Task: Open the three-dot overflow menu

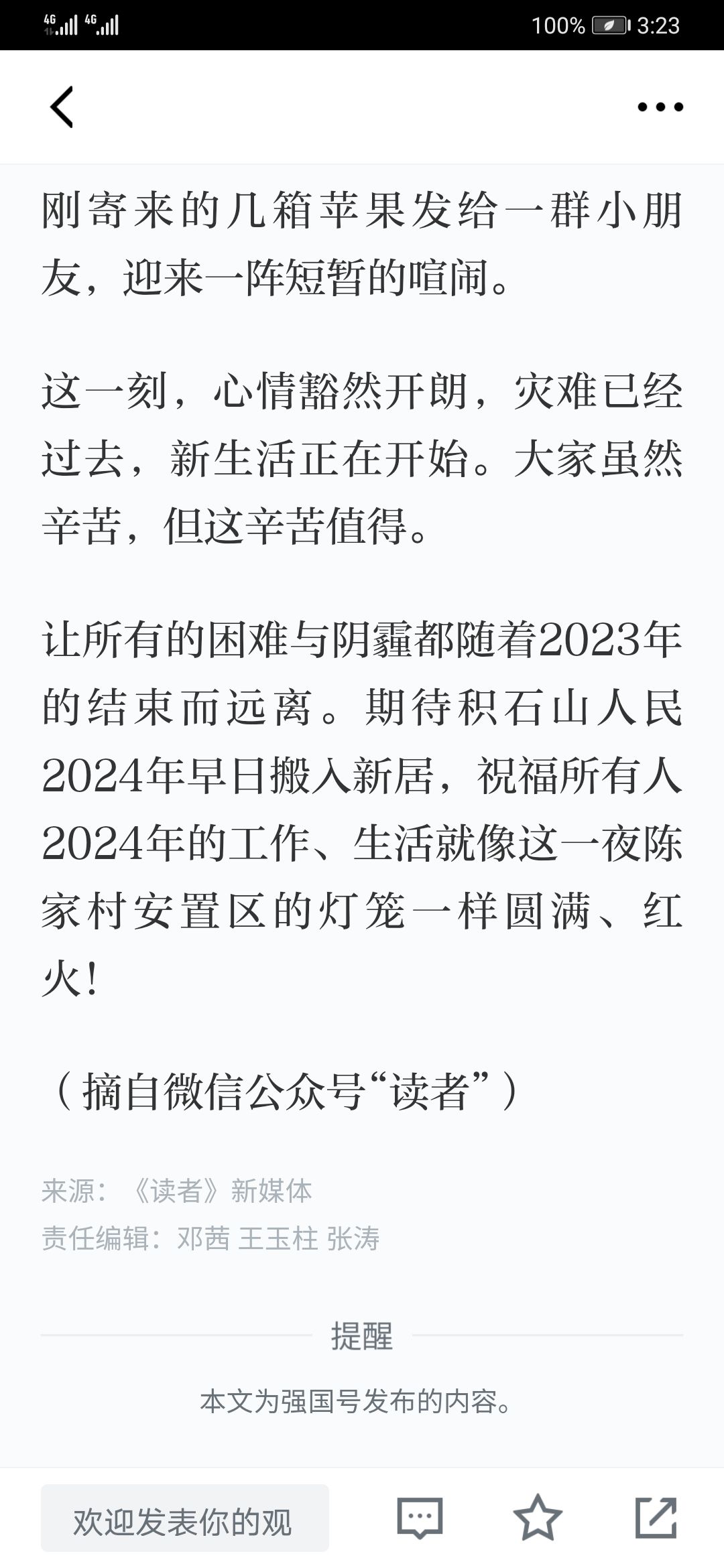Action: (x=660, y=107)
